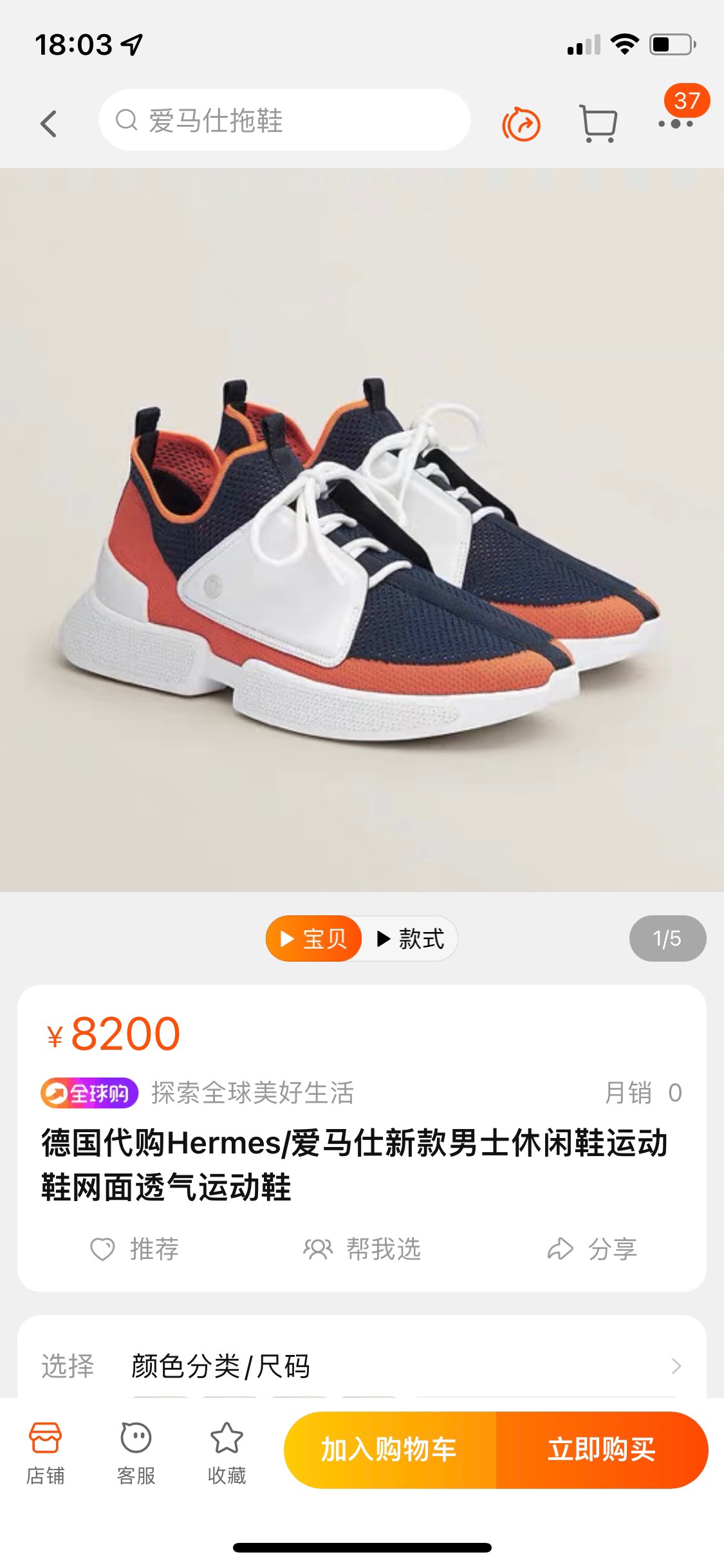724x1568 pixels.
Task: Tap 加入购物车 to add to cart
Action: point(390,1450)
